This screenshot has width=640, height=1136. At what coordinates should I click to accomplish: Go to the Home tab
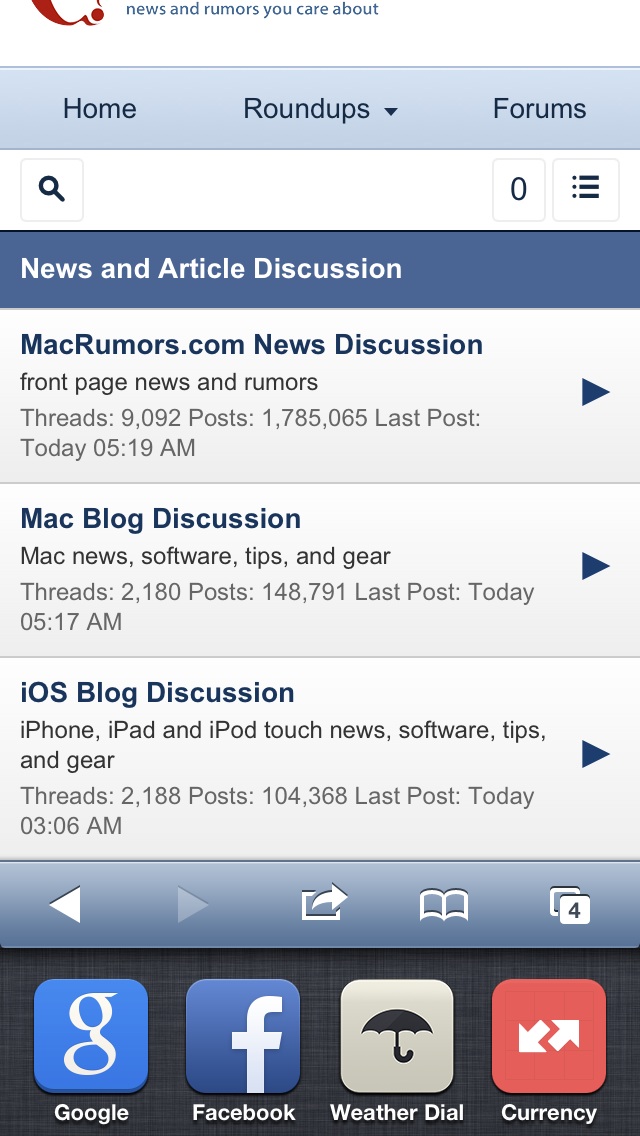tap(99, 109)
